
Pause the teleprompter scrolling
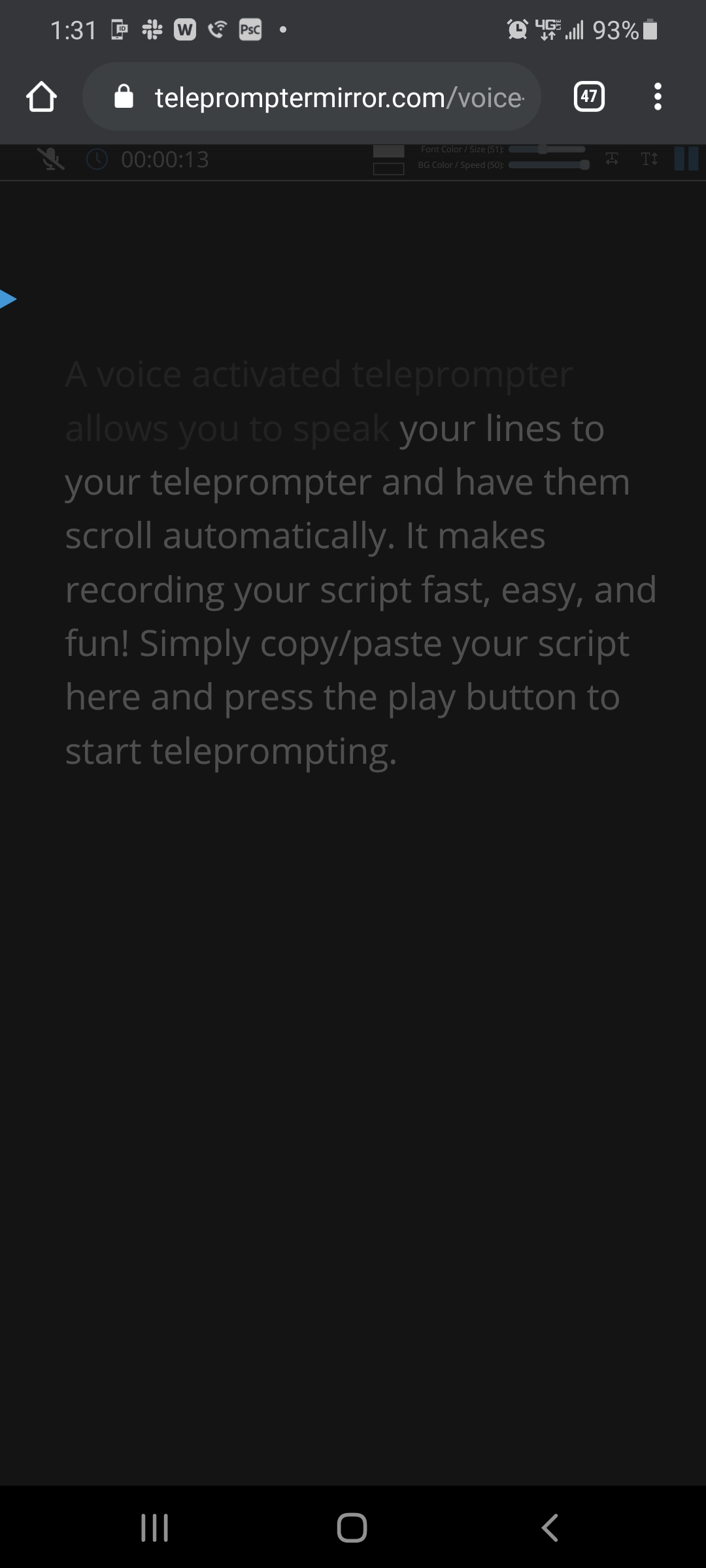coord(686,159)
